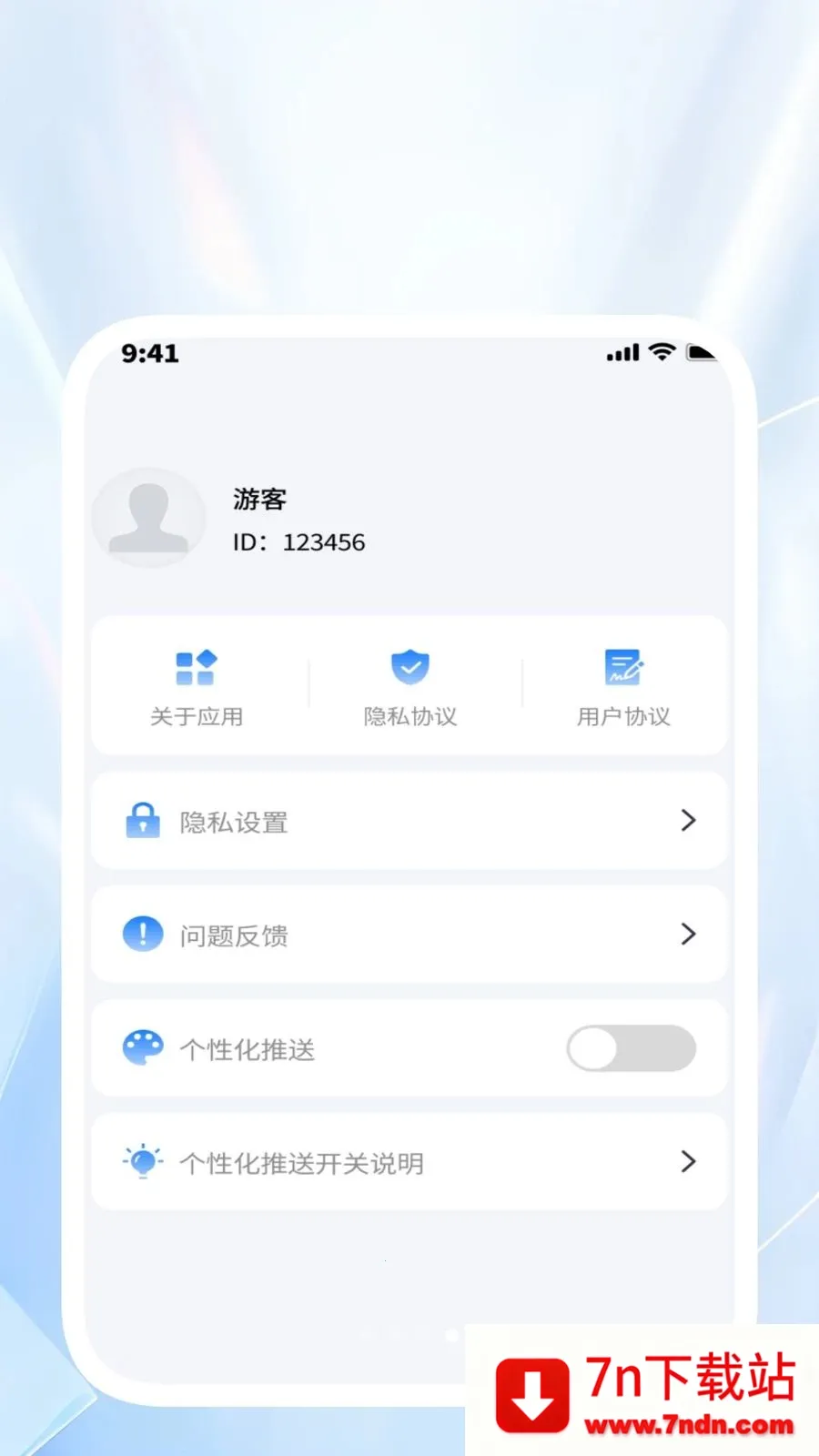Screen dimensions: 819x1456
Task: Expand 隐私设置 with its right chevron
Action: tap(689, 821)
